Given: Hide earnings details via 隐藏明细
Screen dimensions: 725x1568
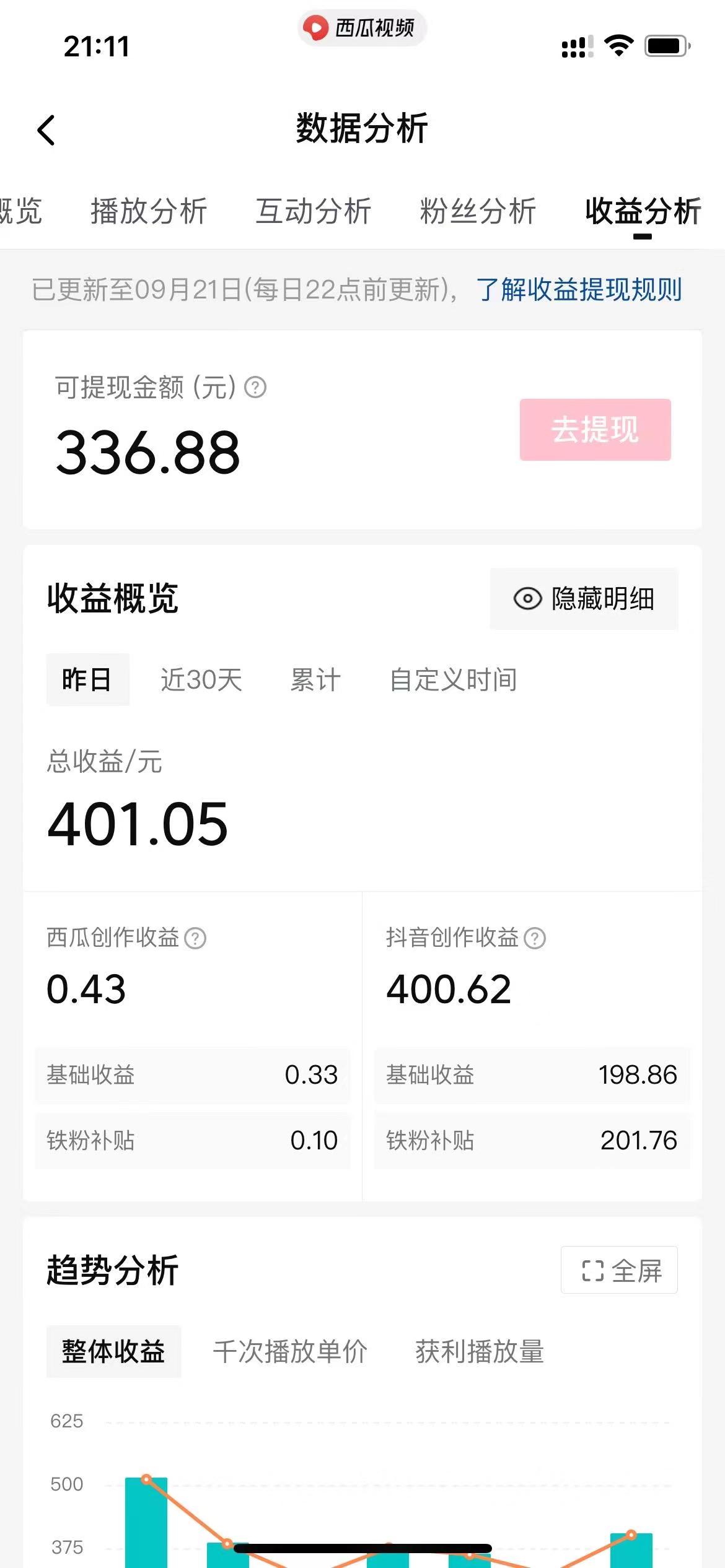Looking at the screenshot, I should click(603, 599).
